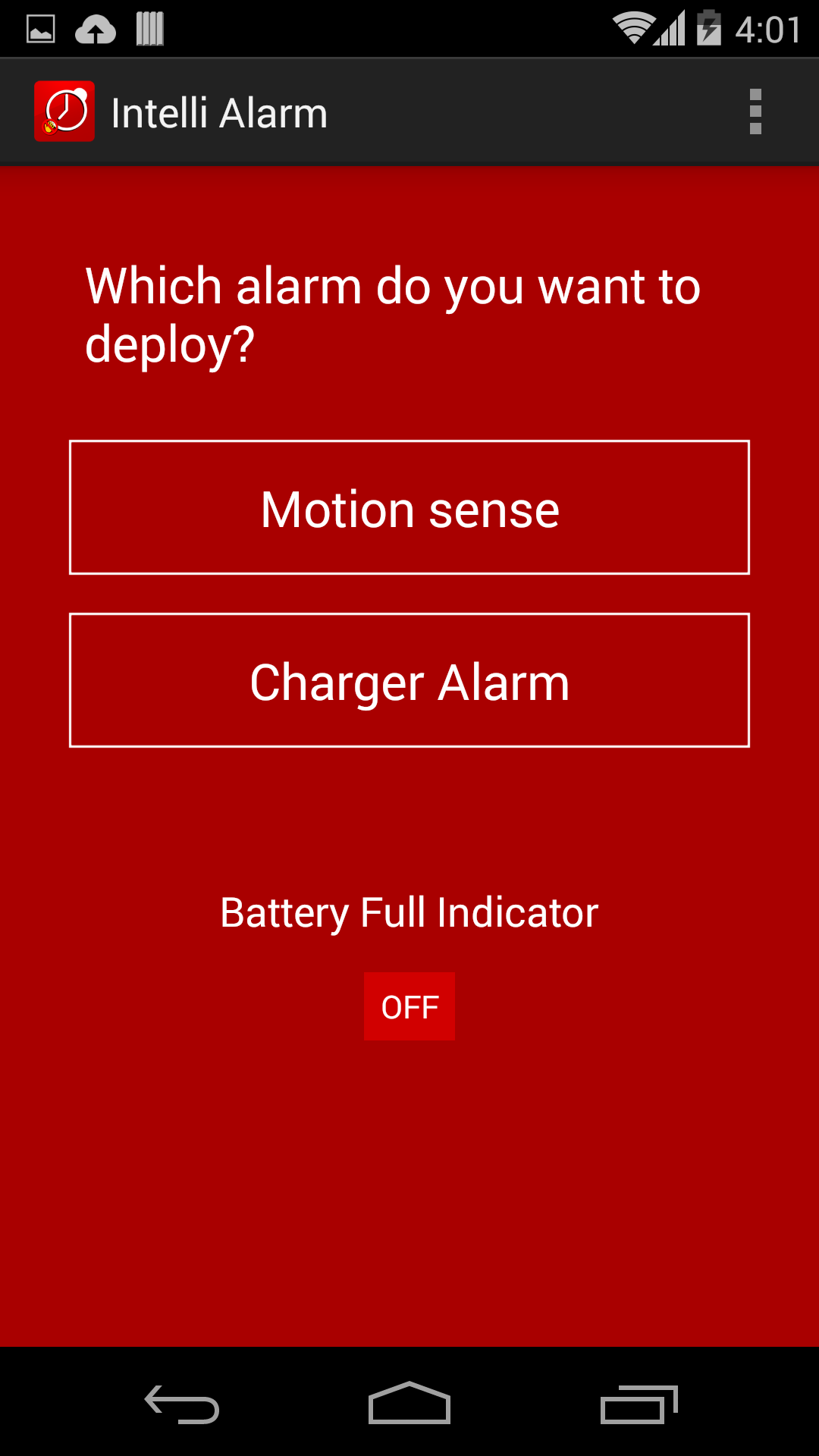Viewport: 819px width, 1456px height.
Task: Open the overflow menu in action bar
Action: click(755, 111)
